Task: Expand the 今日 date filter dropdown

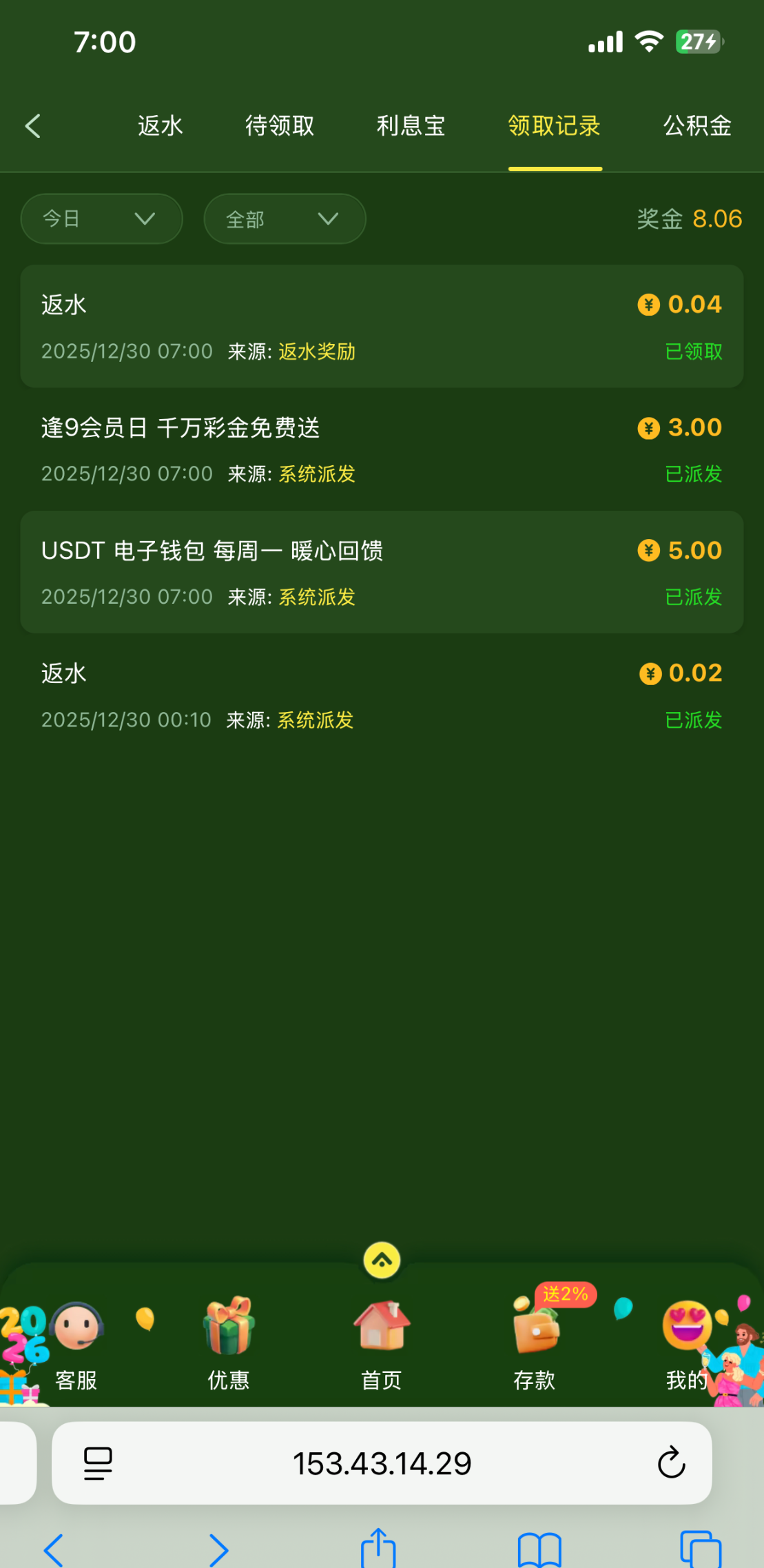Action: [x=101, y=219]
